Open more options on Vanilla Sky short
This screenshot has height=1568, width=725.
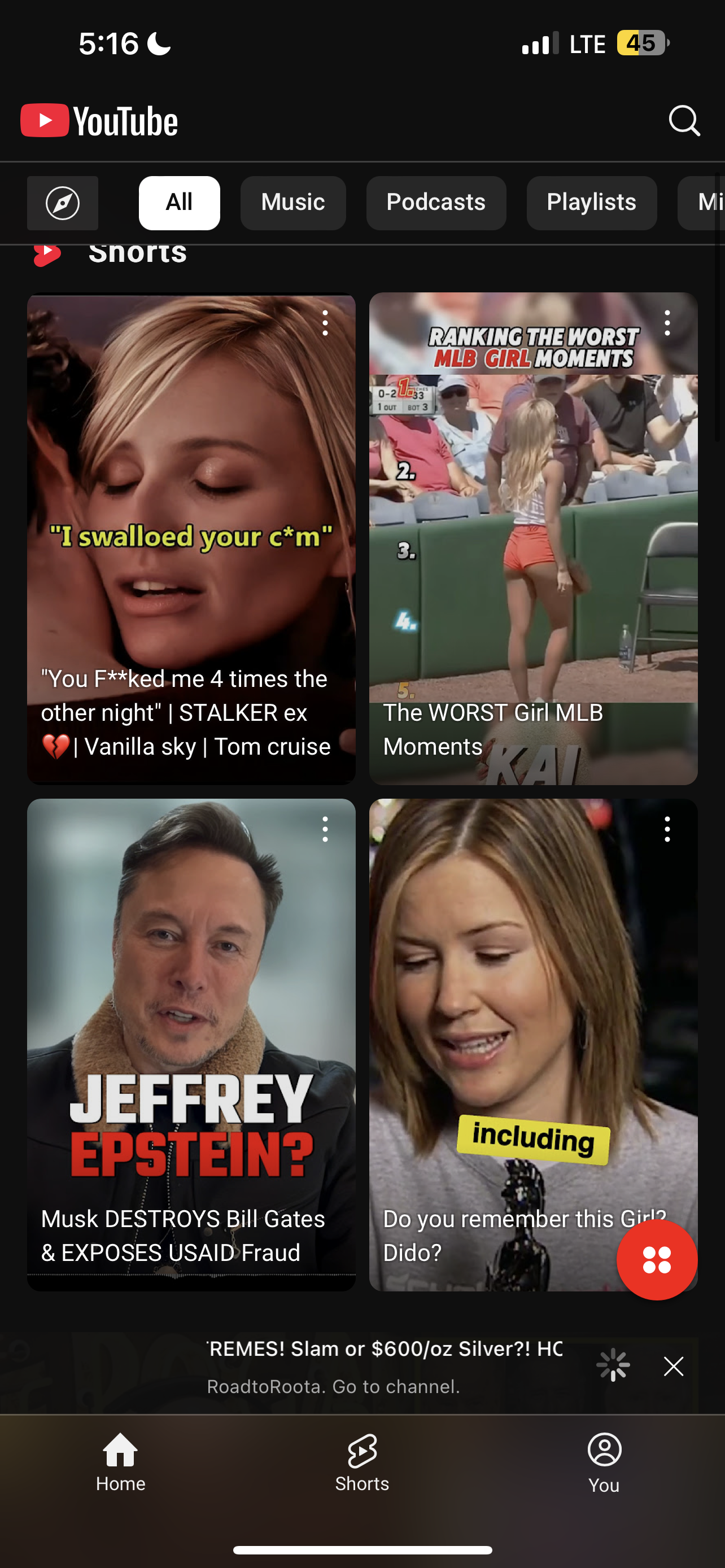[x=325, y=323]
